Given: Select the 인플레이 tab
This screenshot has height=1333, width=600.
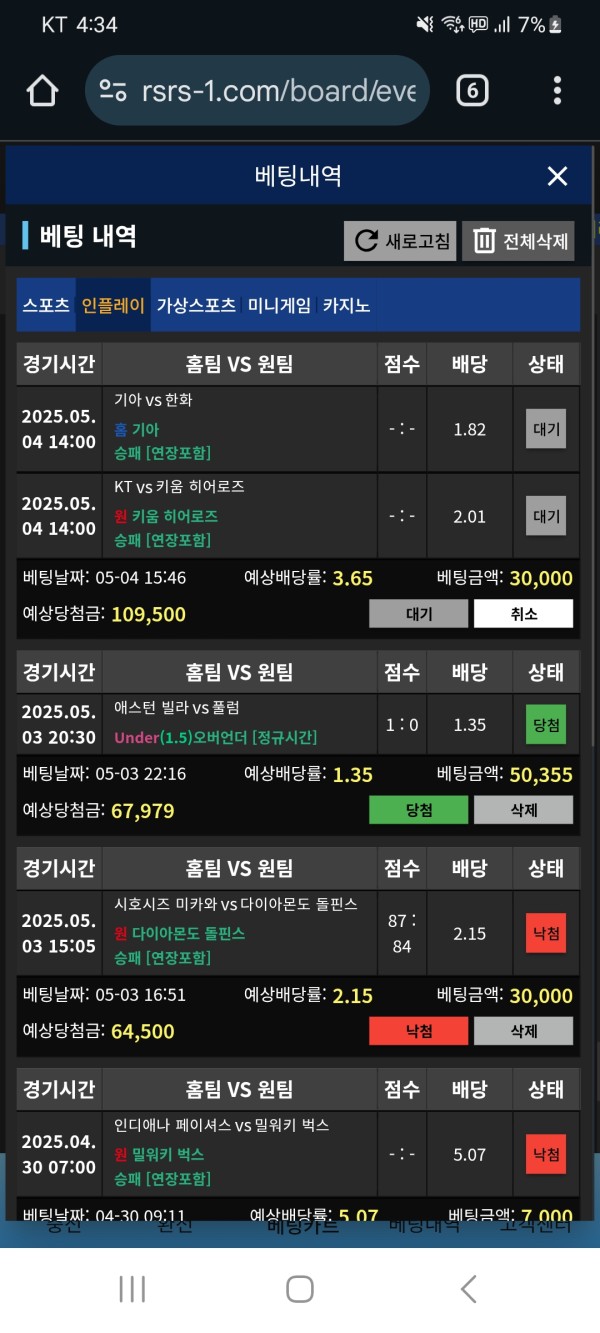Looking at the screenshot, I should point(113,305).
